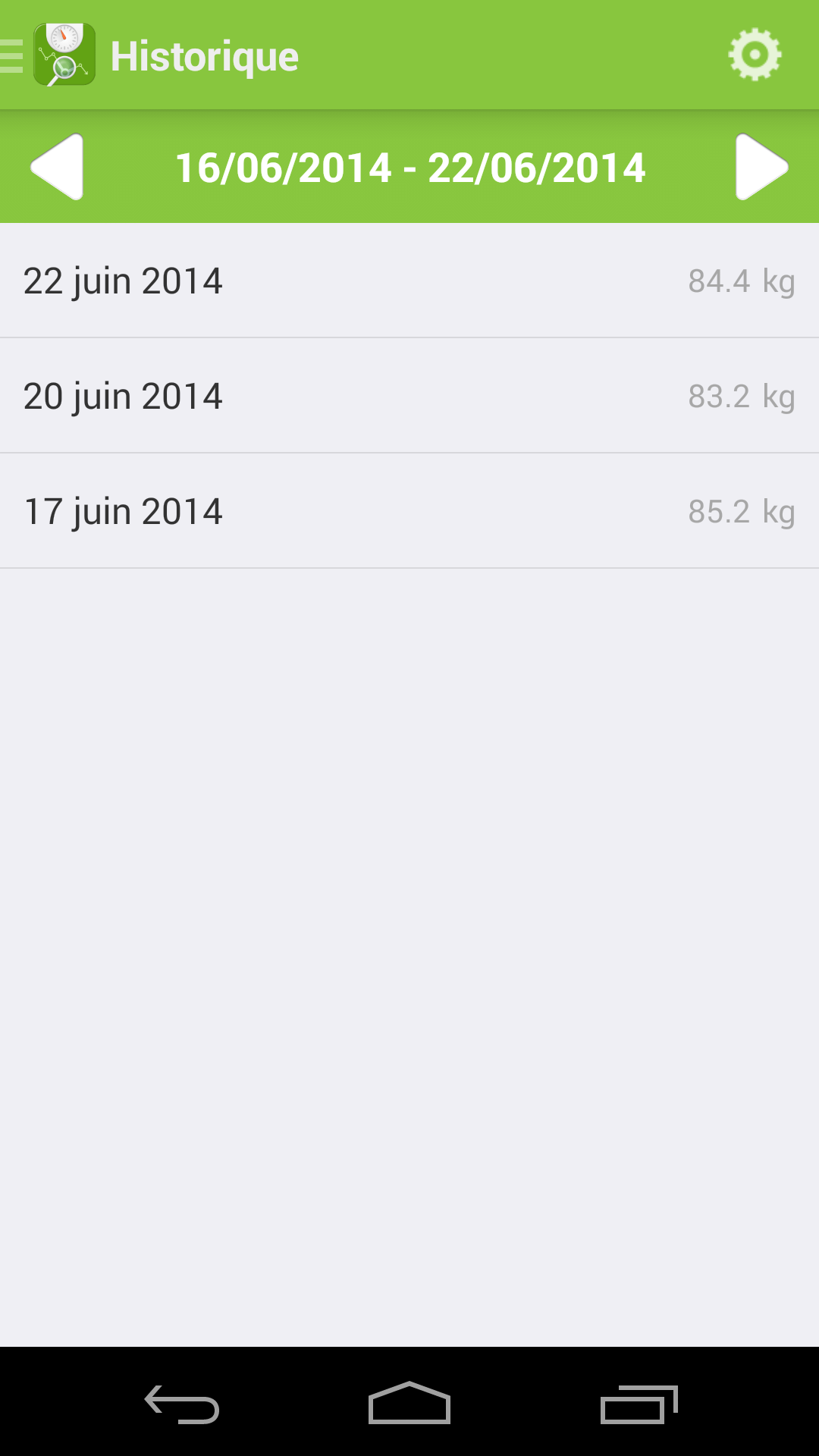Tap the system back button
Screen dimensions: 819x1456
coord(182,1404)
